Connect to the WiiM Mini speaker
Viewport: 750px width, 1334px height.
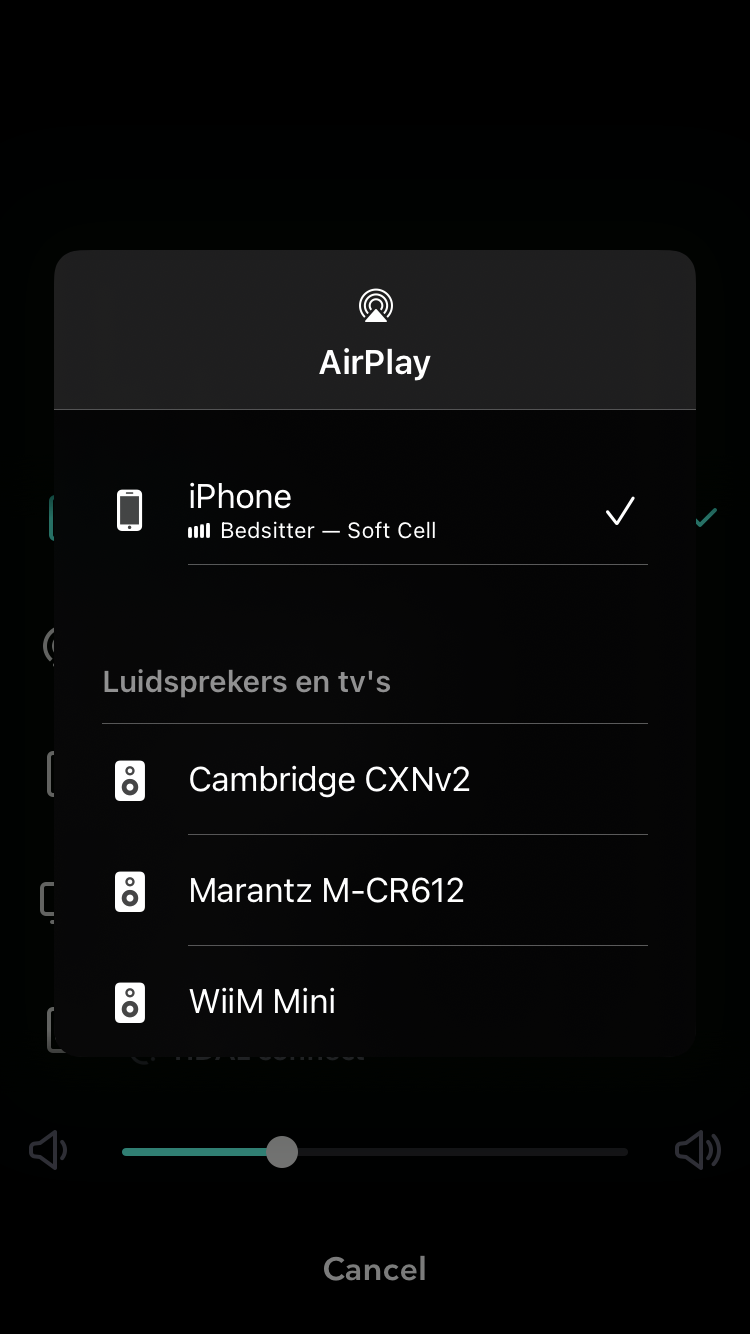(375, 1001)
